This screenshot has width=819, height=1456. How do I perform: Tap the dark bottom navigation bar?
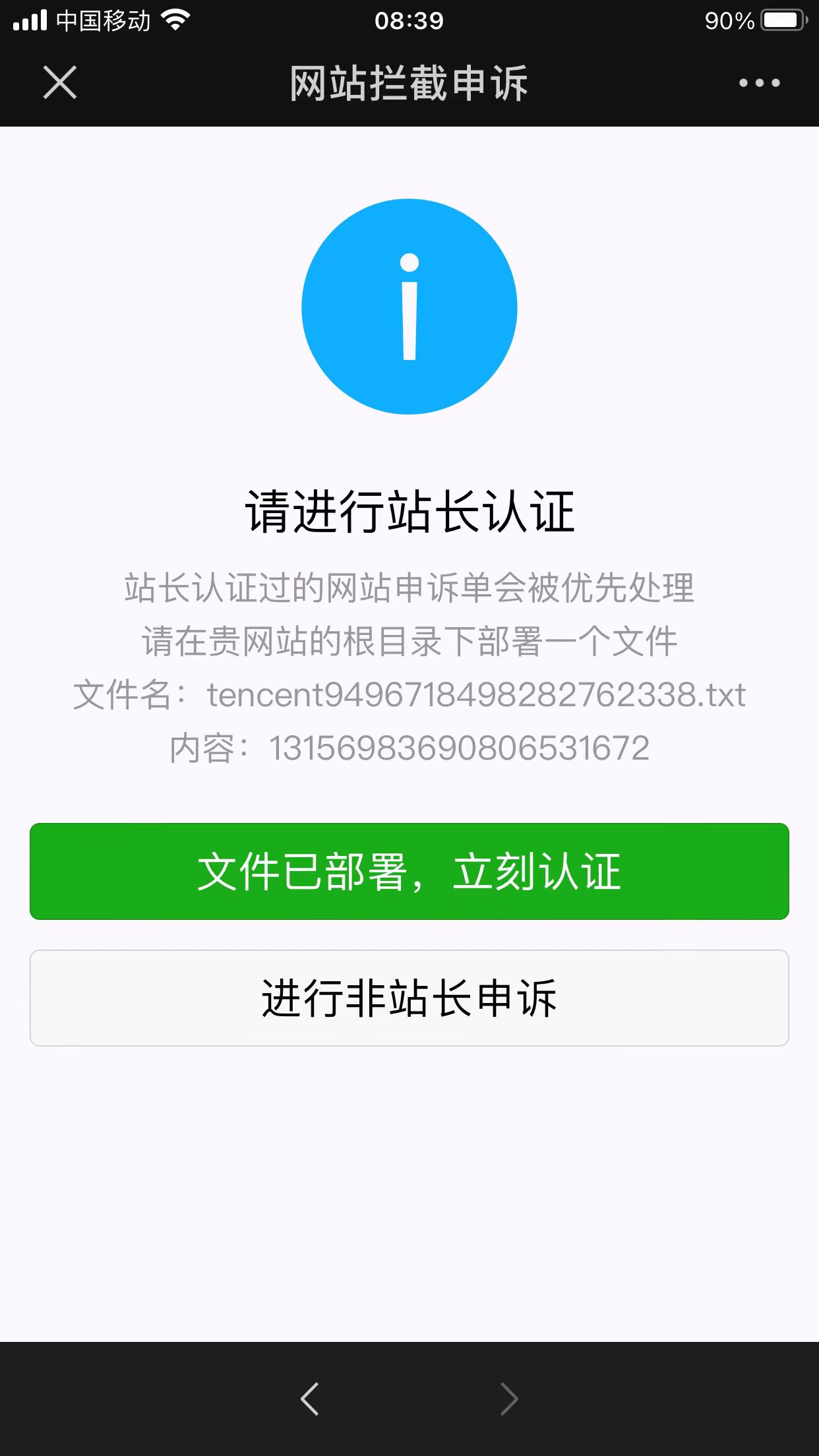pos(409,1397)
